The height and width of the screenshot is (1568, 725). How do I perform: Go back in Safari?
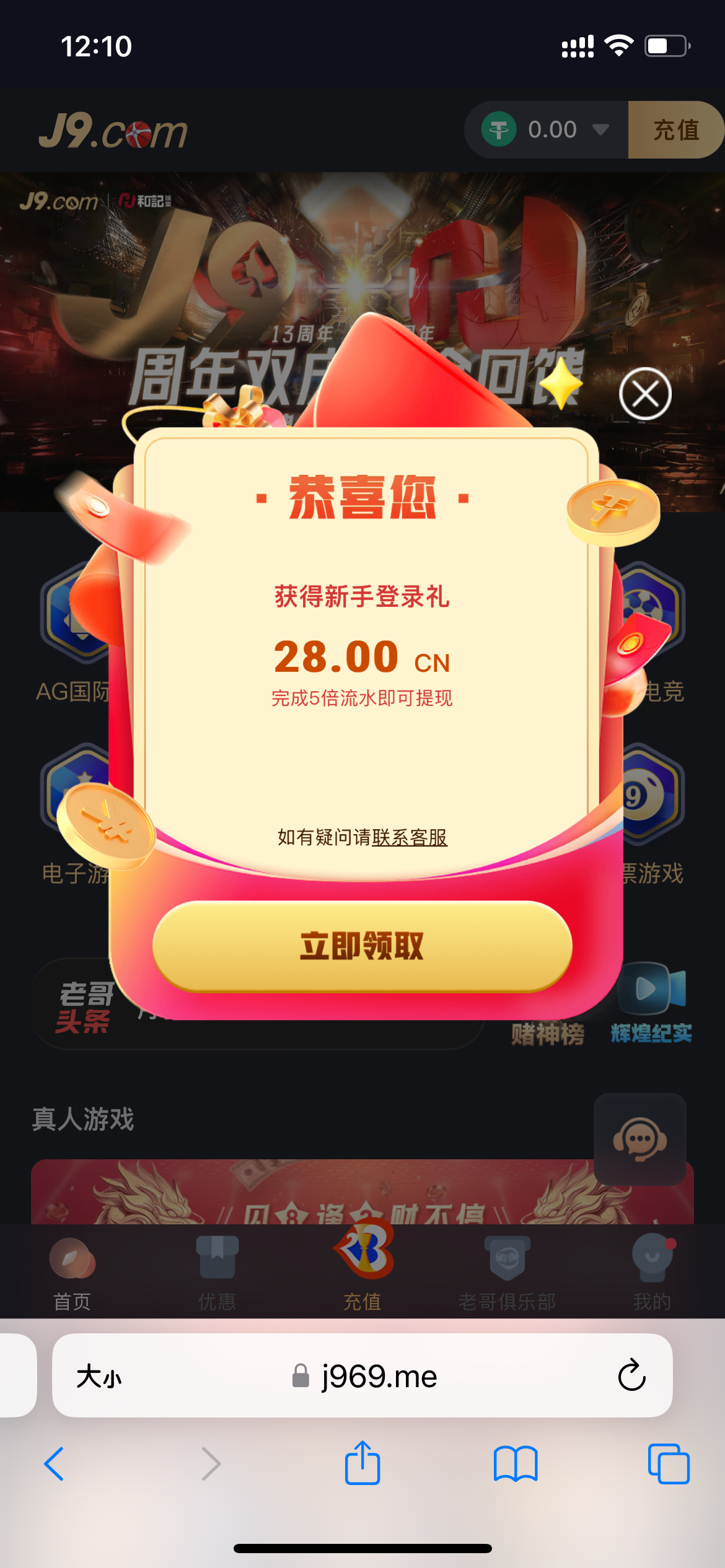tap(55, 1464)
